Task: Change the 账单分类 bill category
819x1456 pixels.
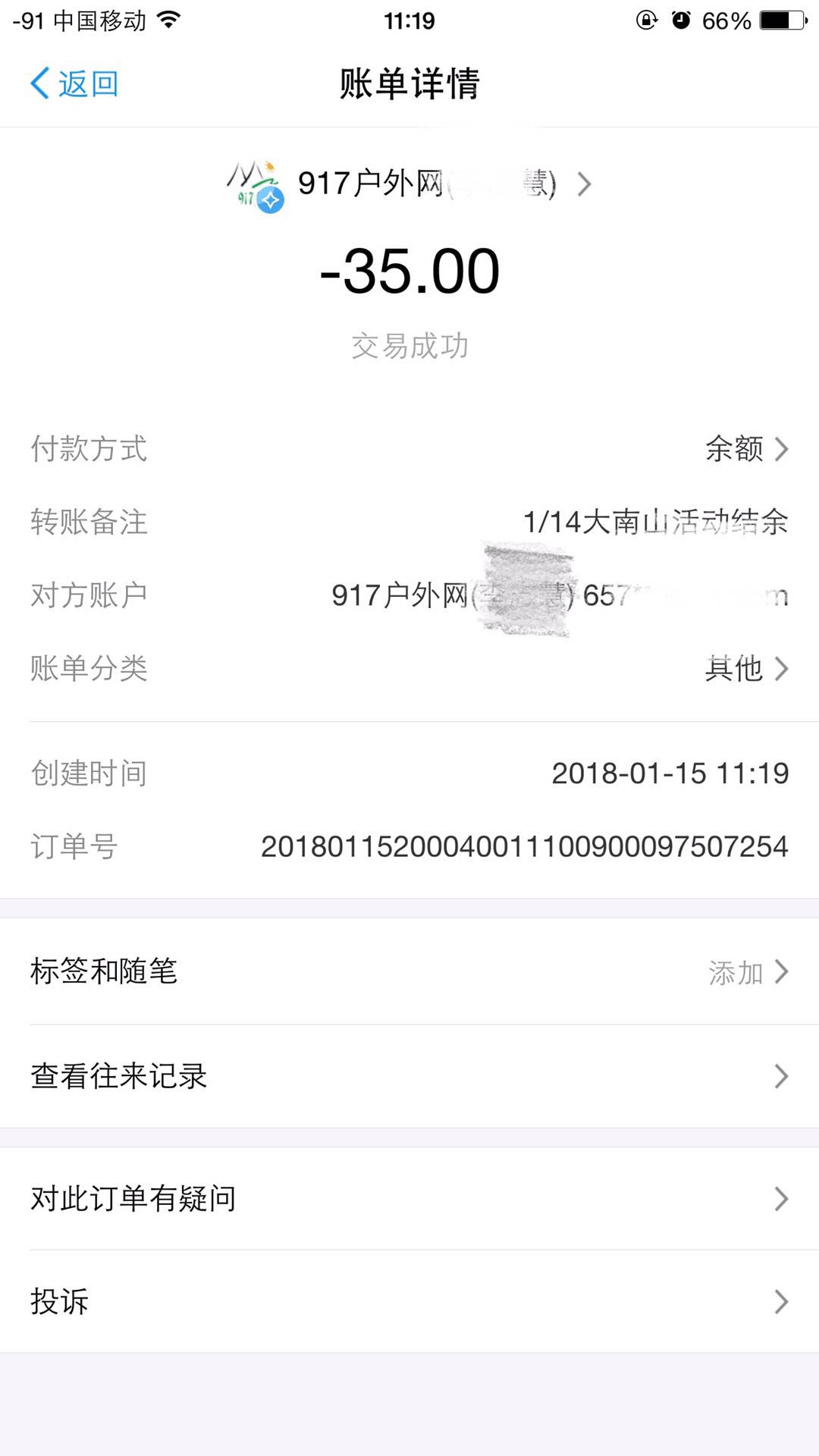Action: click(409, 668)
